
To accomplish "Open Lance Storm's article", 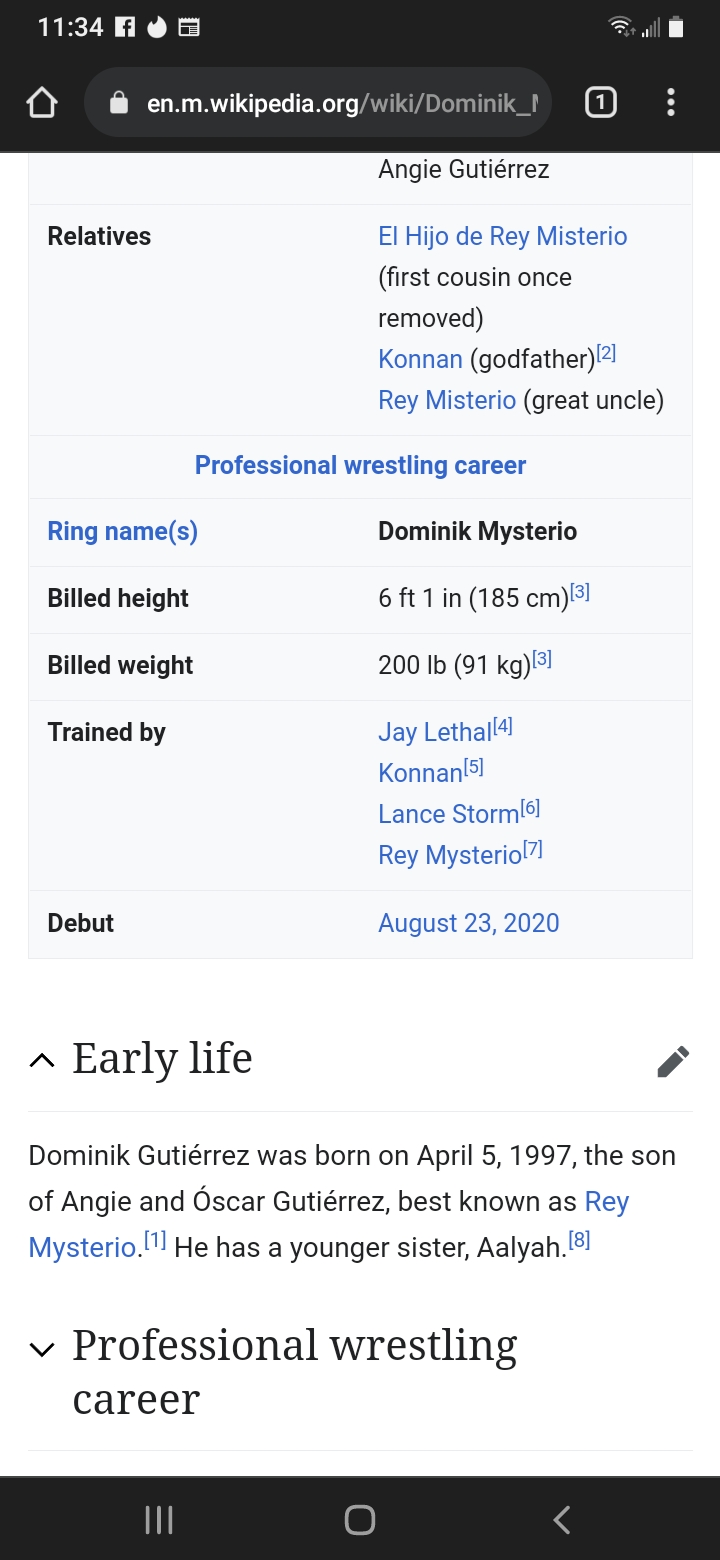I will (x=448, y=814).
